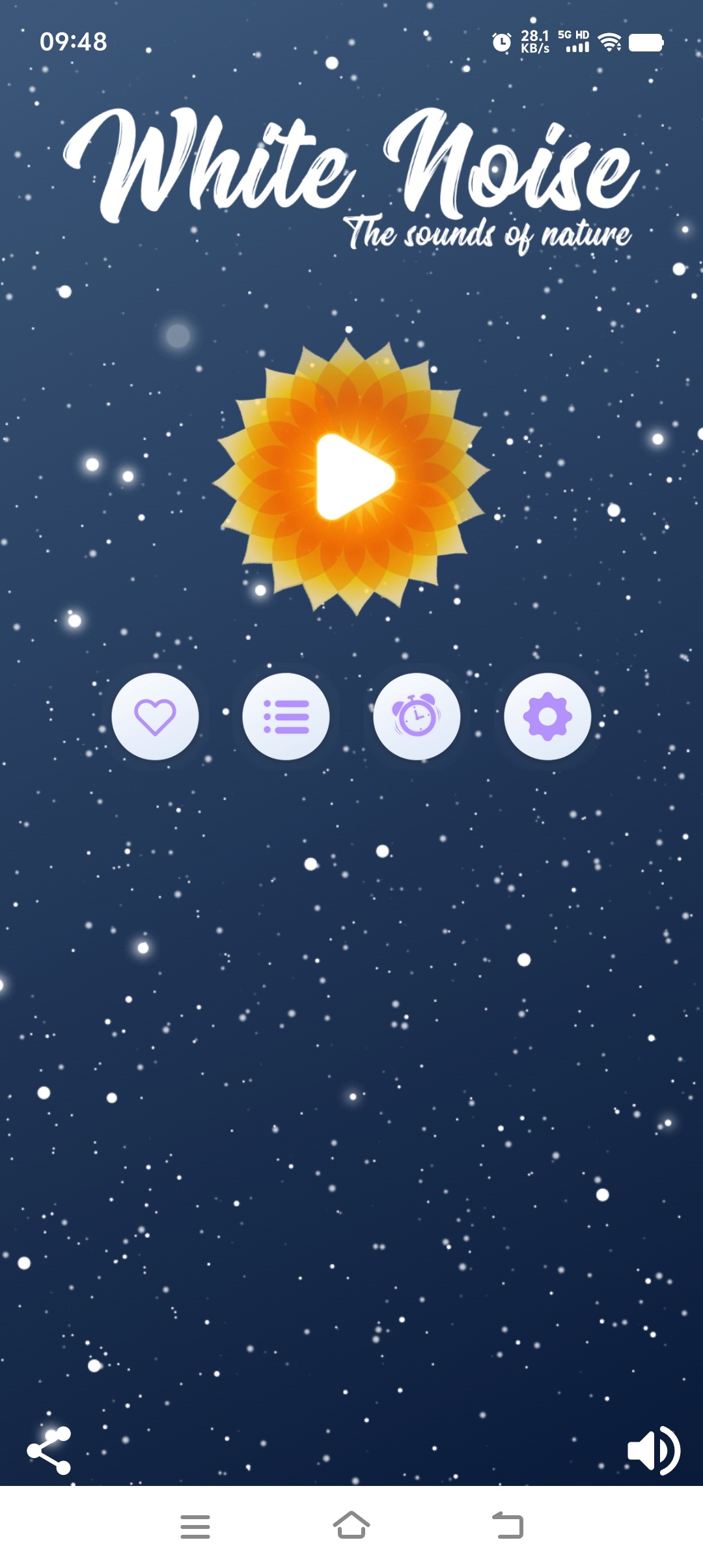Viewport: 703px width, 1568px height.
Task: Tap the clock showing 09:48
Action: [x=73, y=40]
